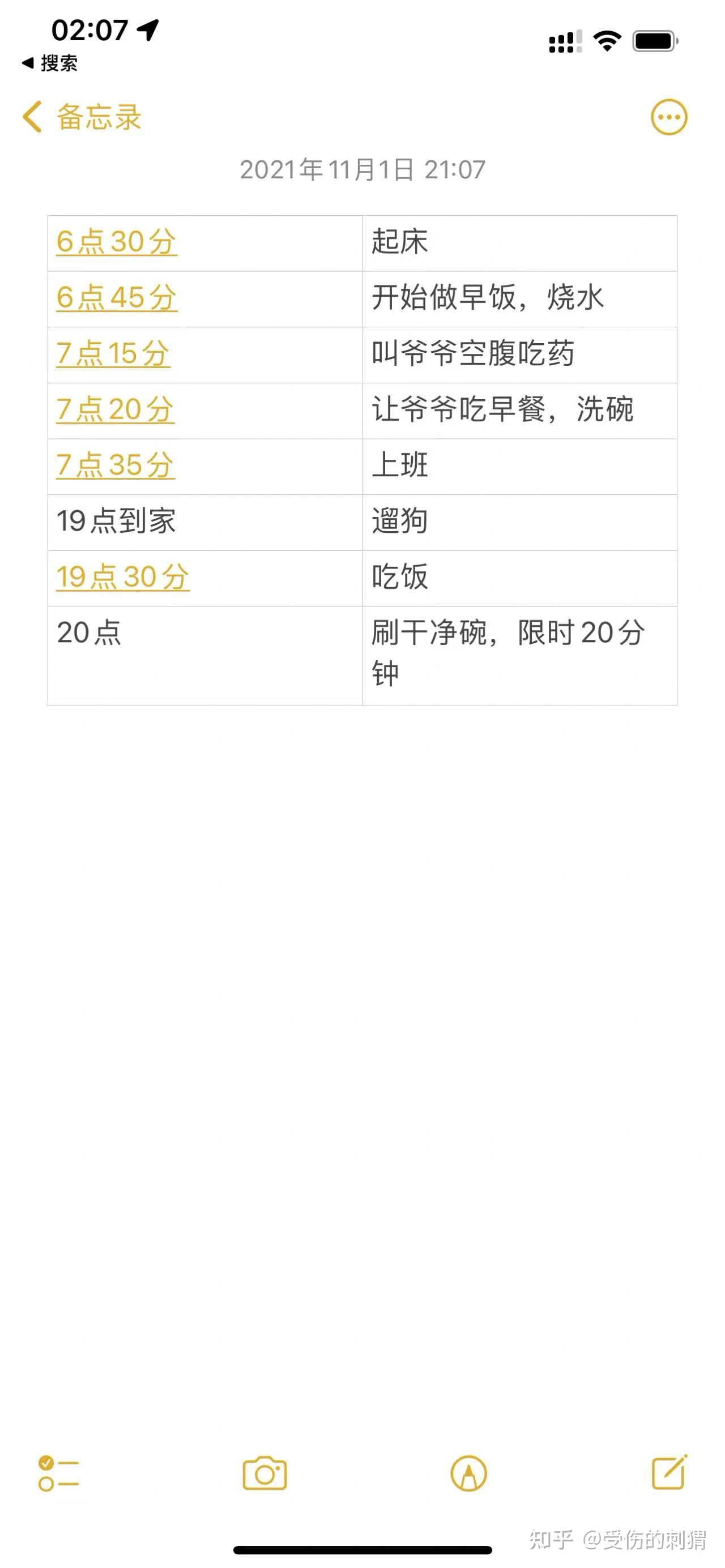Compose a new note

[x=669, y=1473]
